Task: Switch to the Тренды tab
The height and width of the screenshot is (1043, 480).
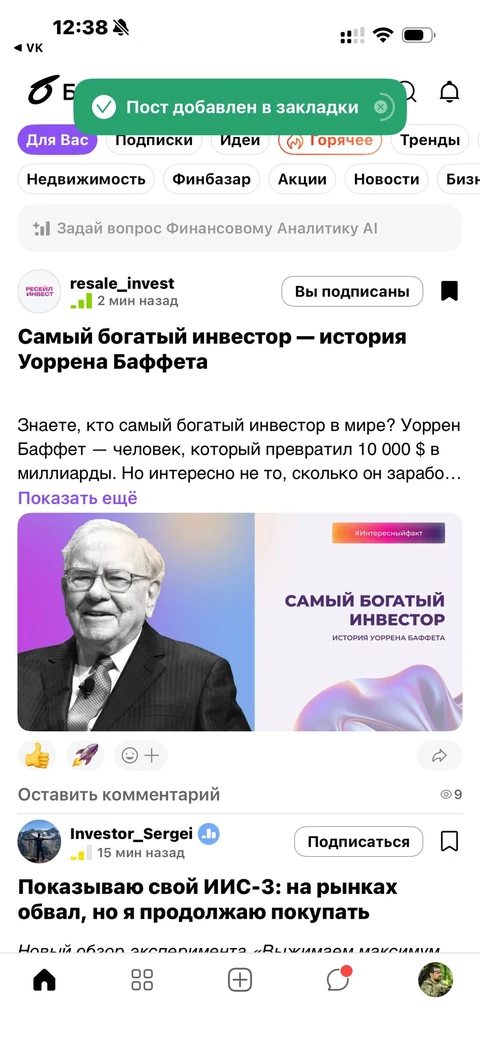Action: tap(430, 140)
